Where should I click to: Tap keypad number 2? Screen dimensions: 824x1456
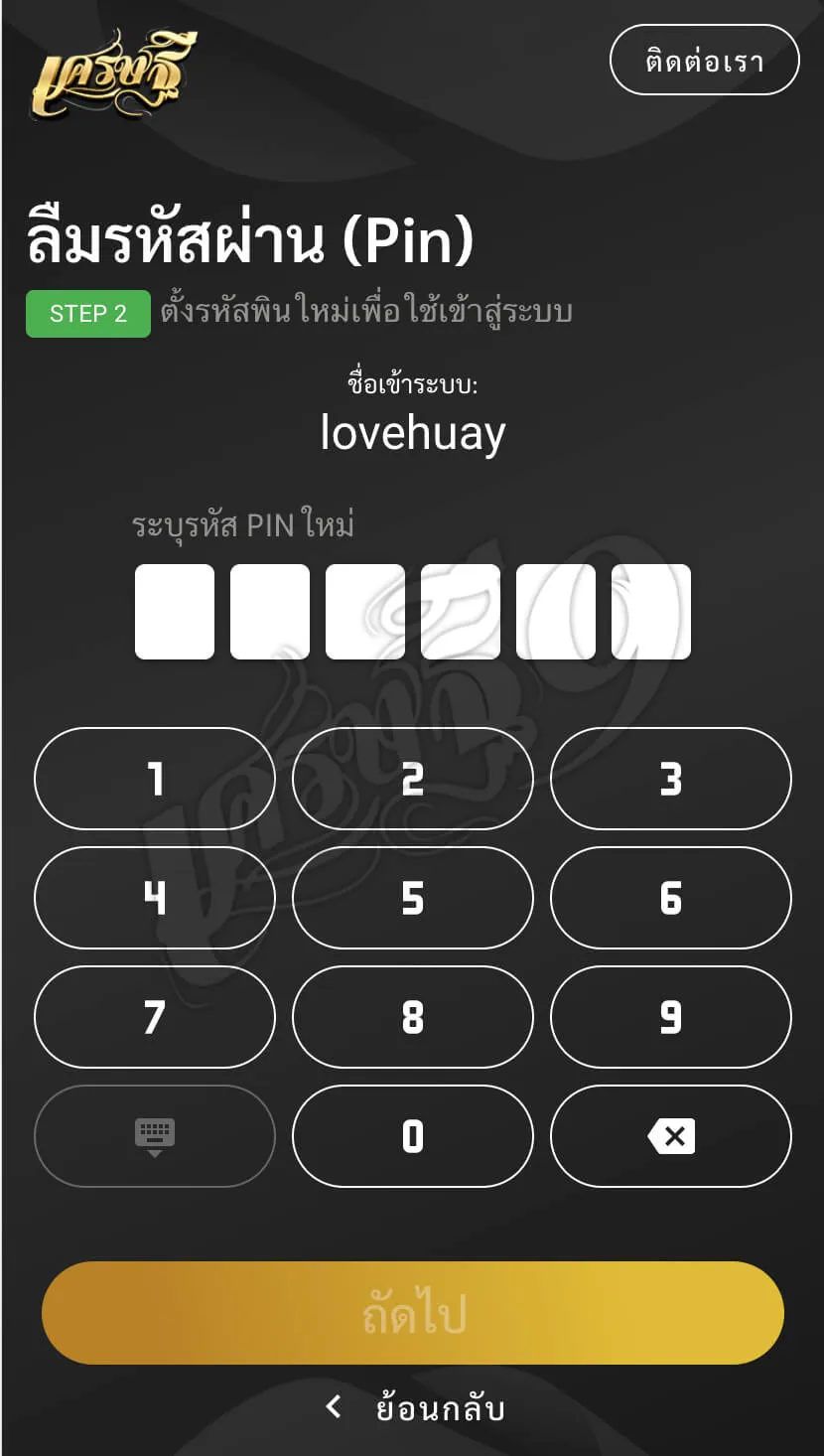click(413, 779)
